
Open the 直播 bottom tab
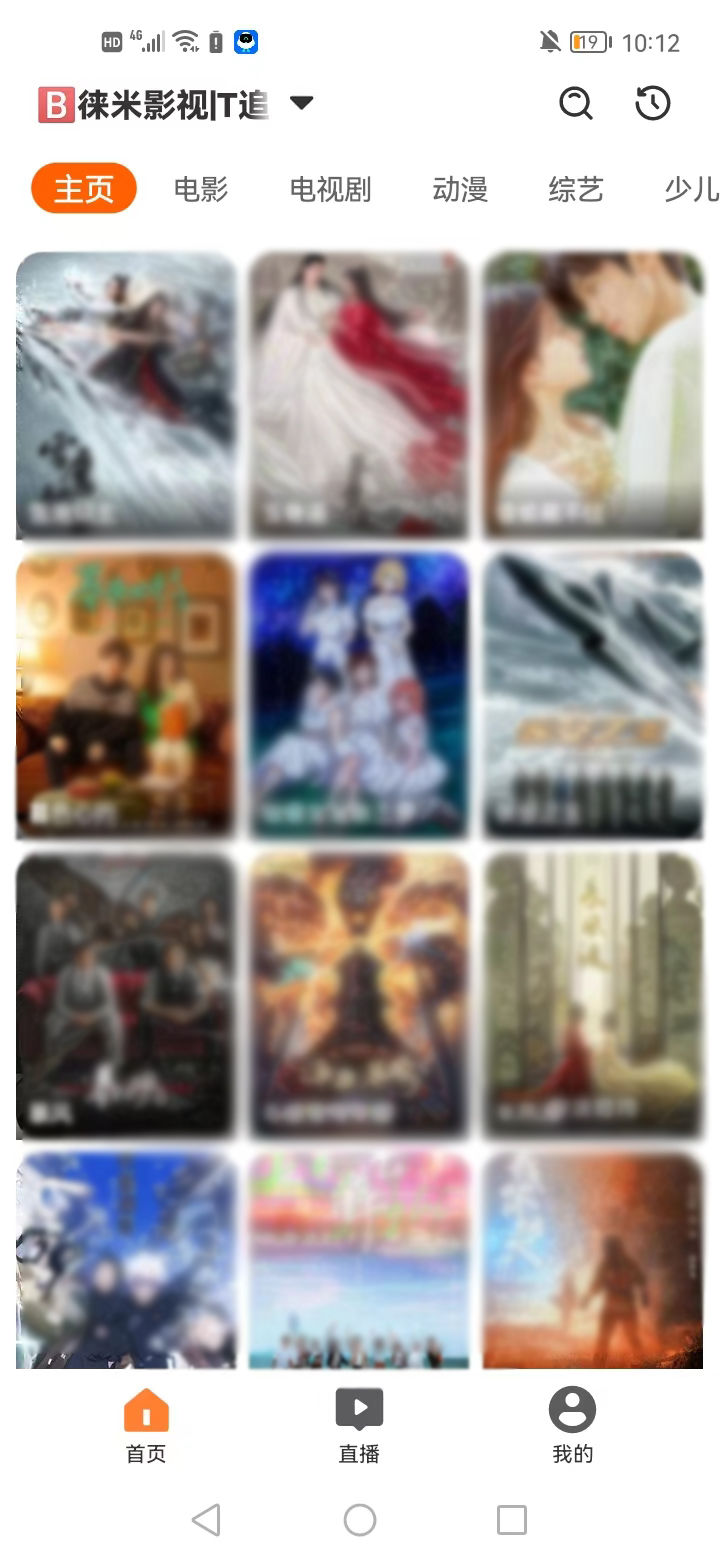pyautogui.click(x=359, y=1426)
